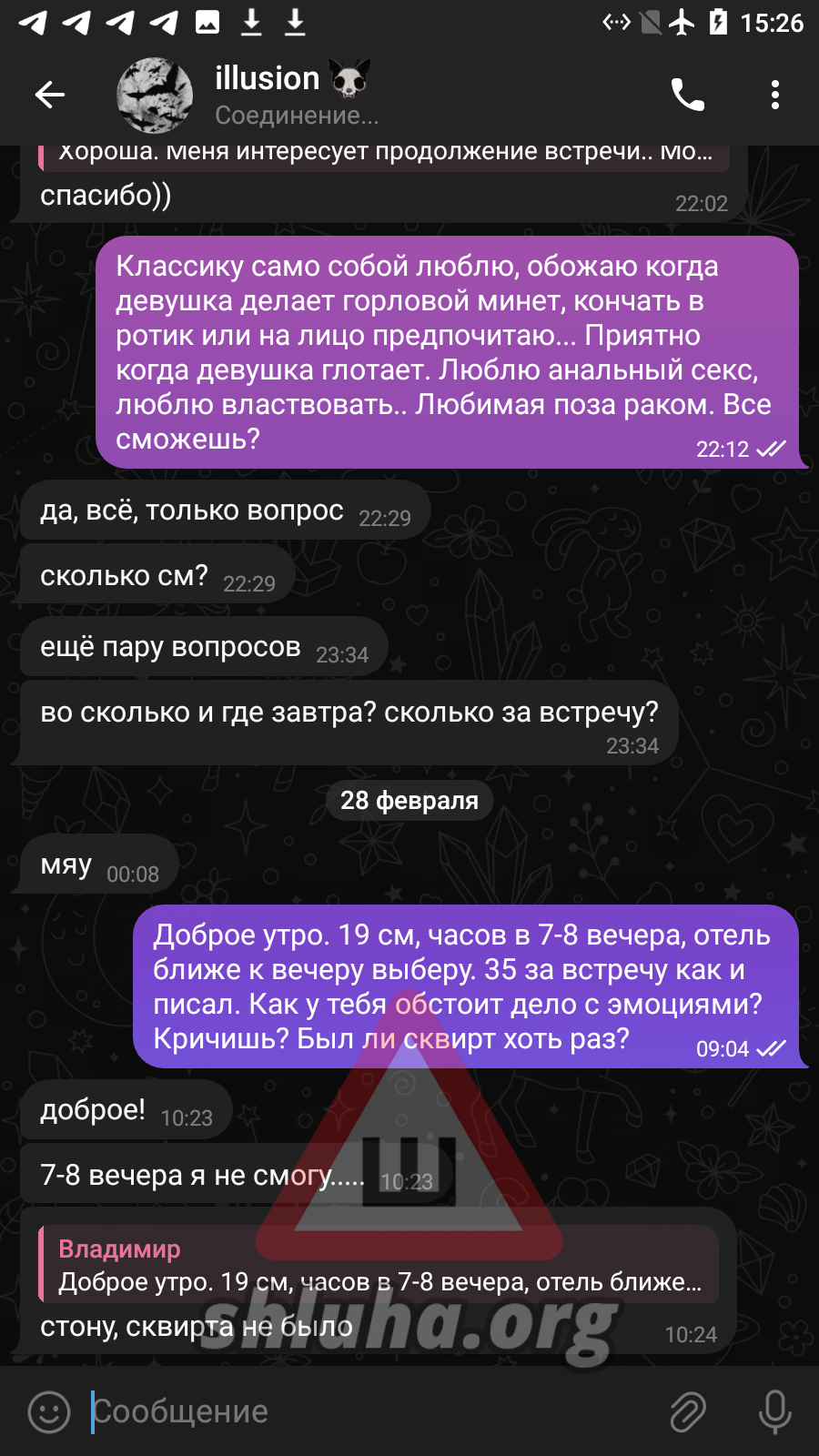
Task: Open the emoji picker
Action: 49,1411
